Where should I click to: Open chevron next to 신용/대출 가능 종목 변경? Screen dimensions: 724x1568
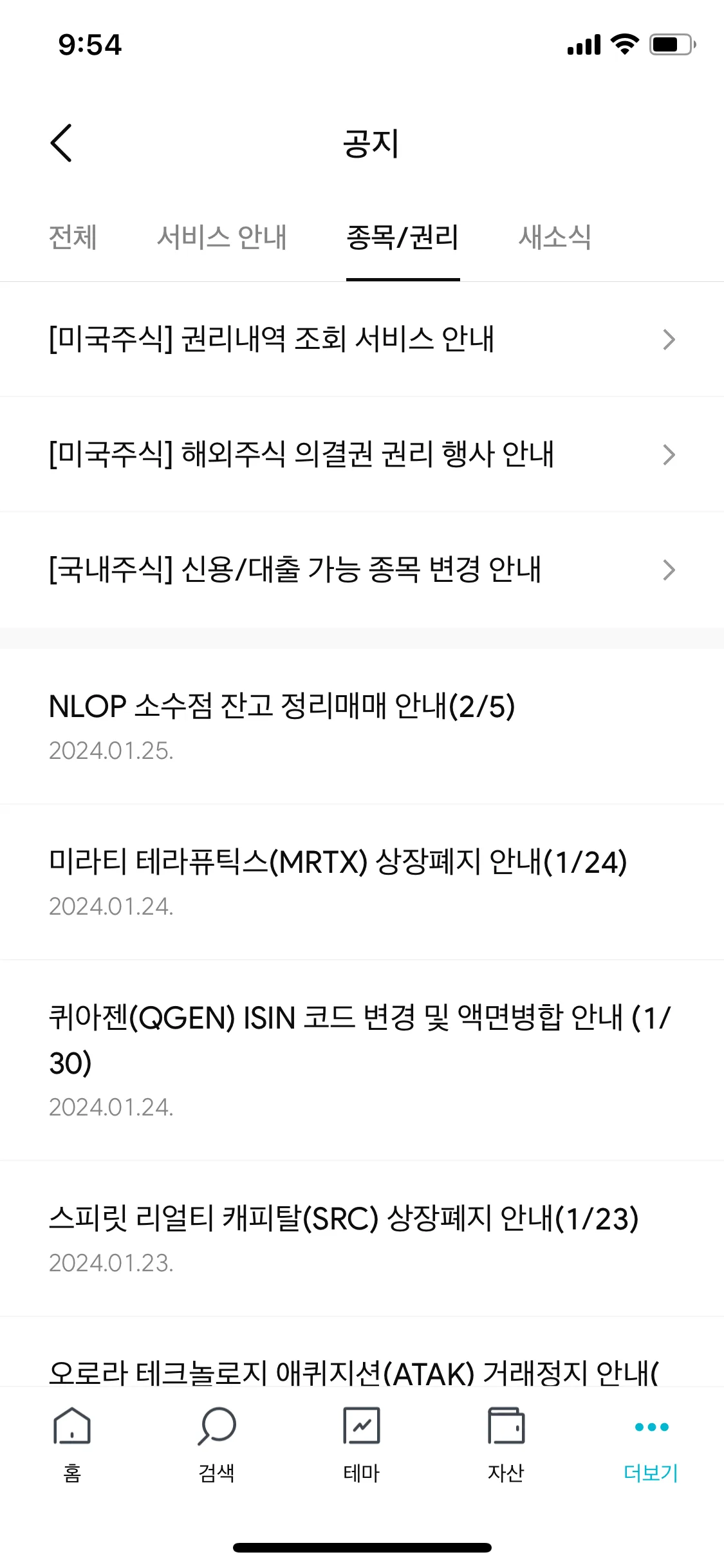tap(669, 570)
